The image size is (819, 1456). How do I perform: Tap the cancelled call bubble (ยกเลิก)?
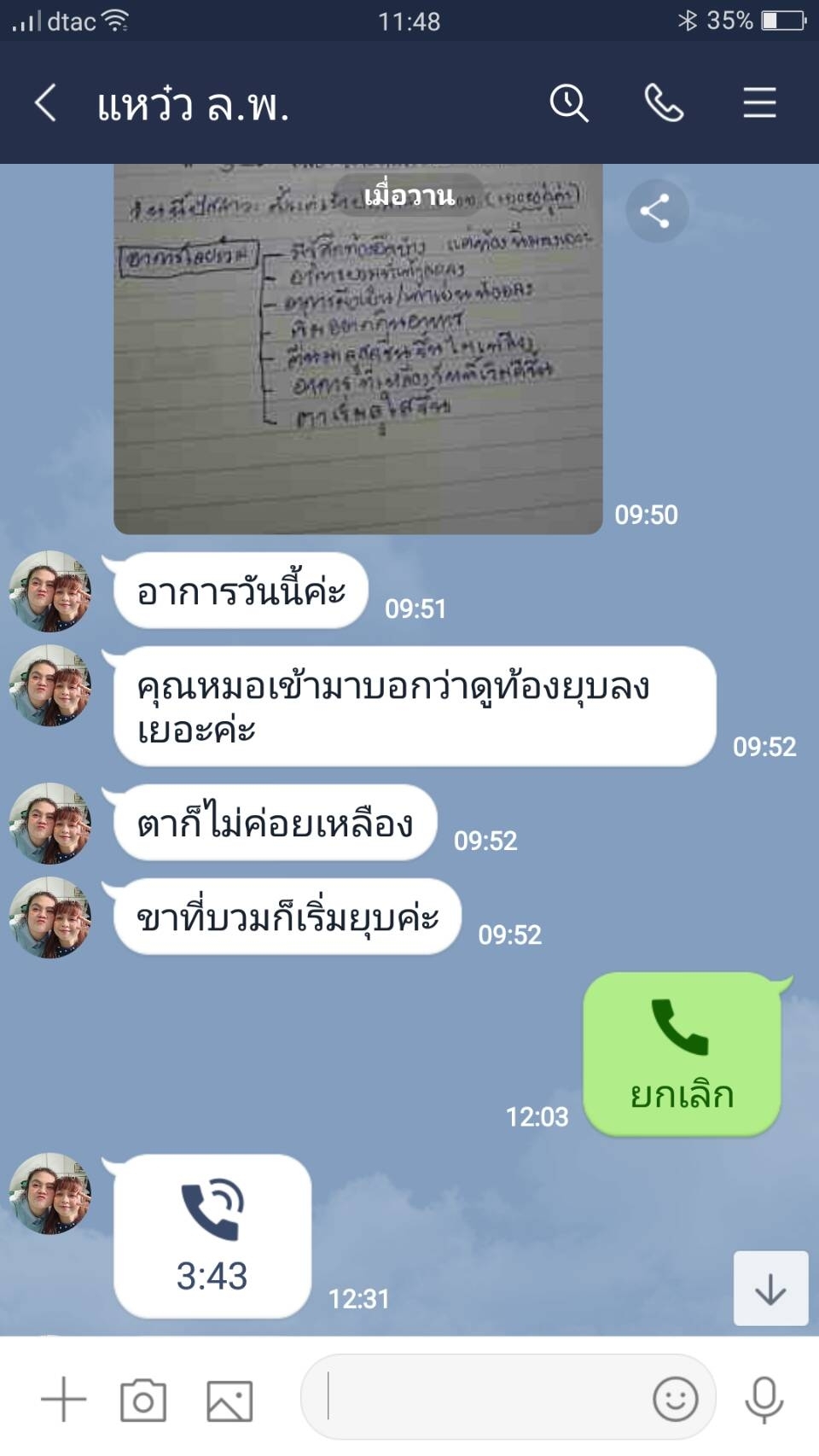682,1054
